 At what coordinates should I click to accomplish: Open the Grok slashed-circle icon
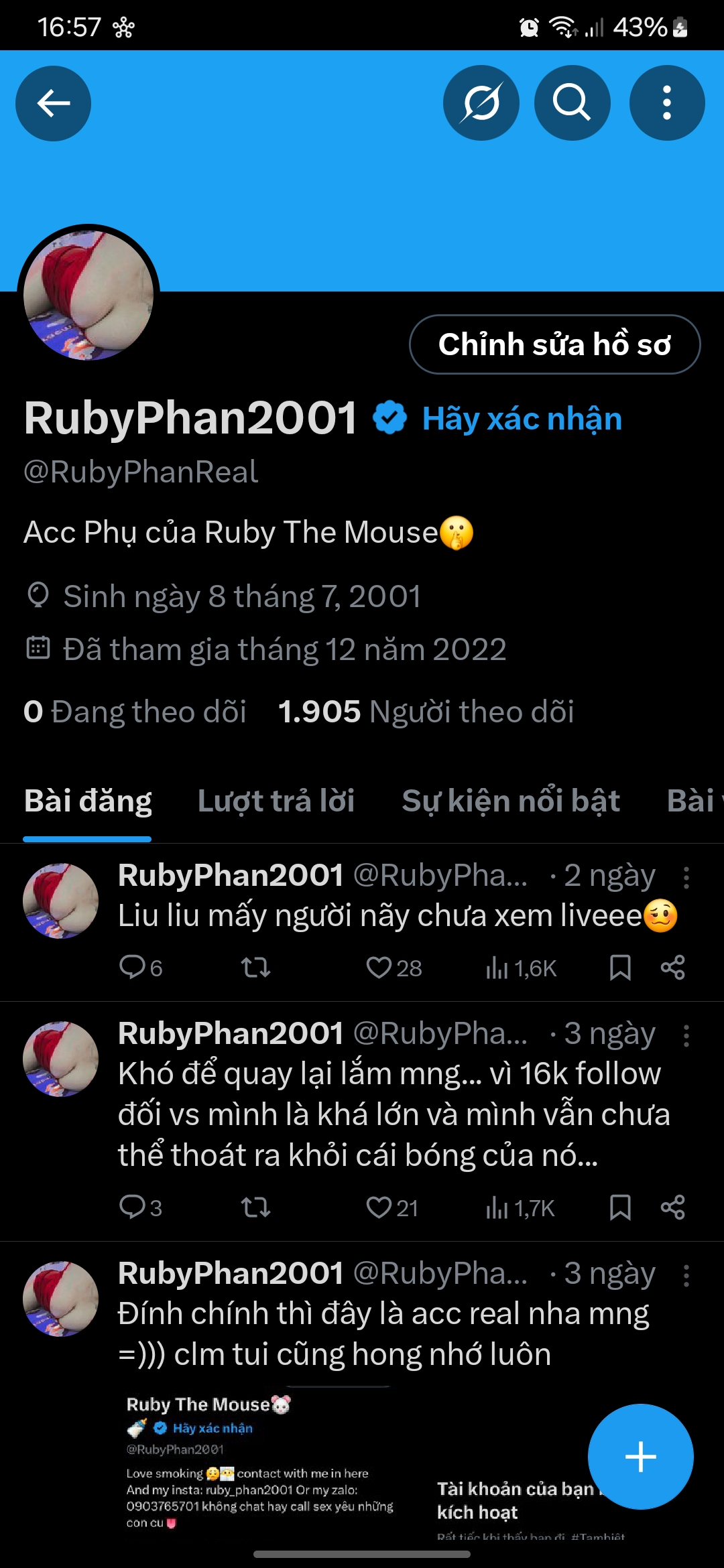click(481, 103)
